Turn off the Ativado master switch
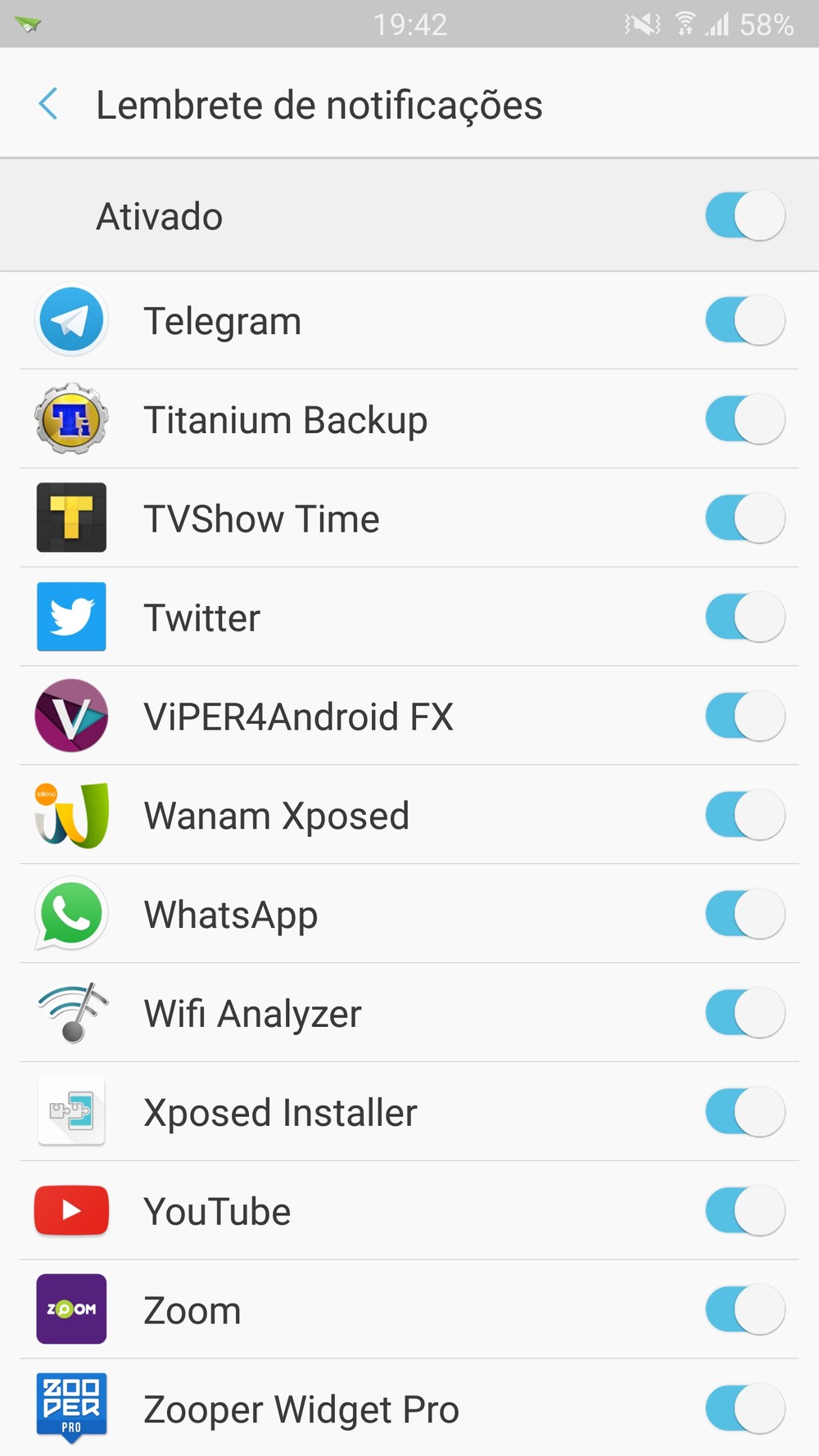This screenshot has width=819, height=1456. coord(744,216)
